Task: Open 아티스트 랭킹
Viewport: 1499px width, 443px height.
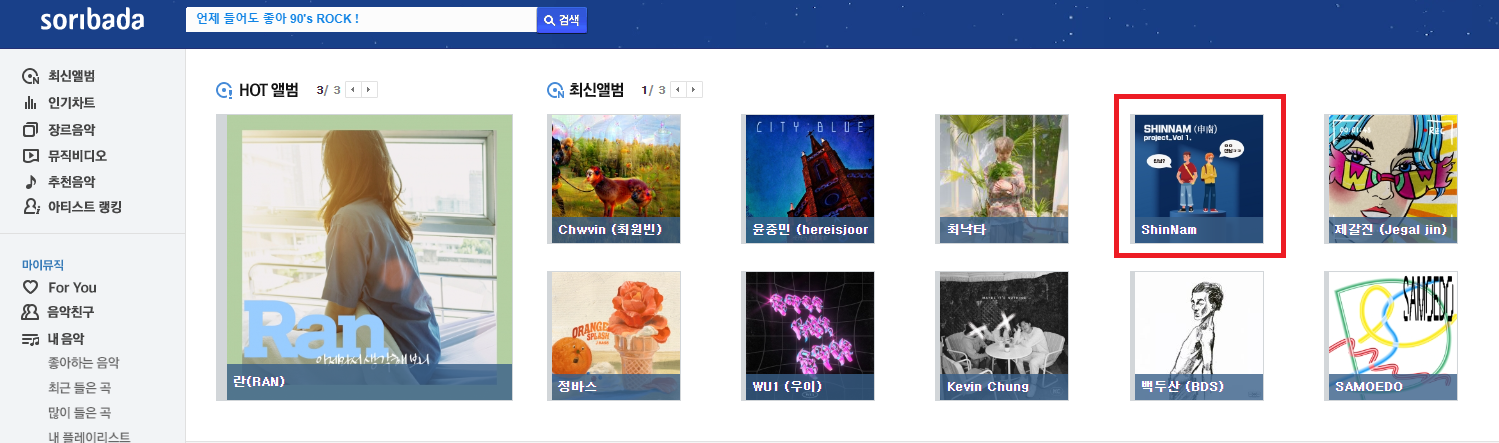Action: coord(84,207)
